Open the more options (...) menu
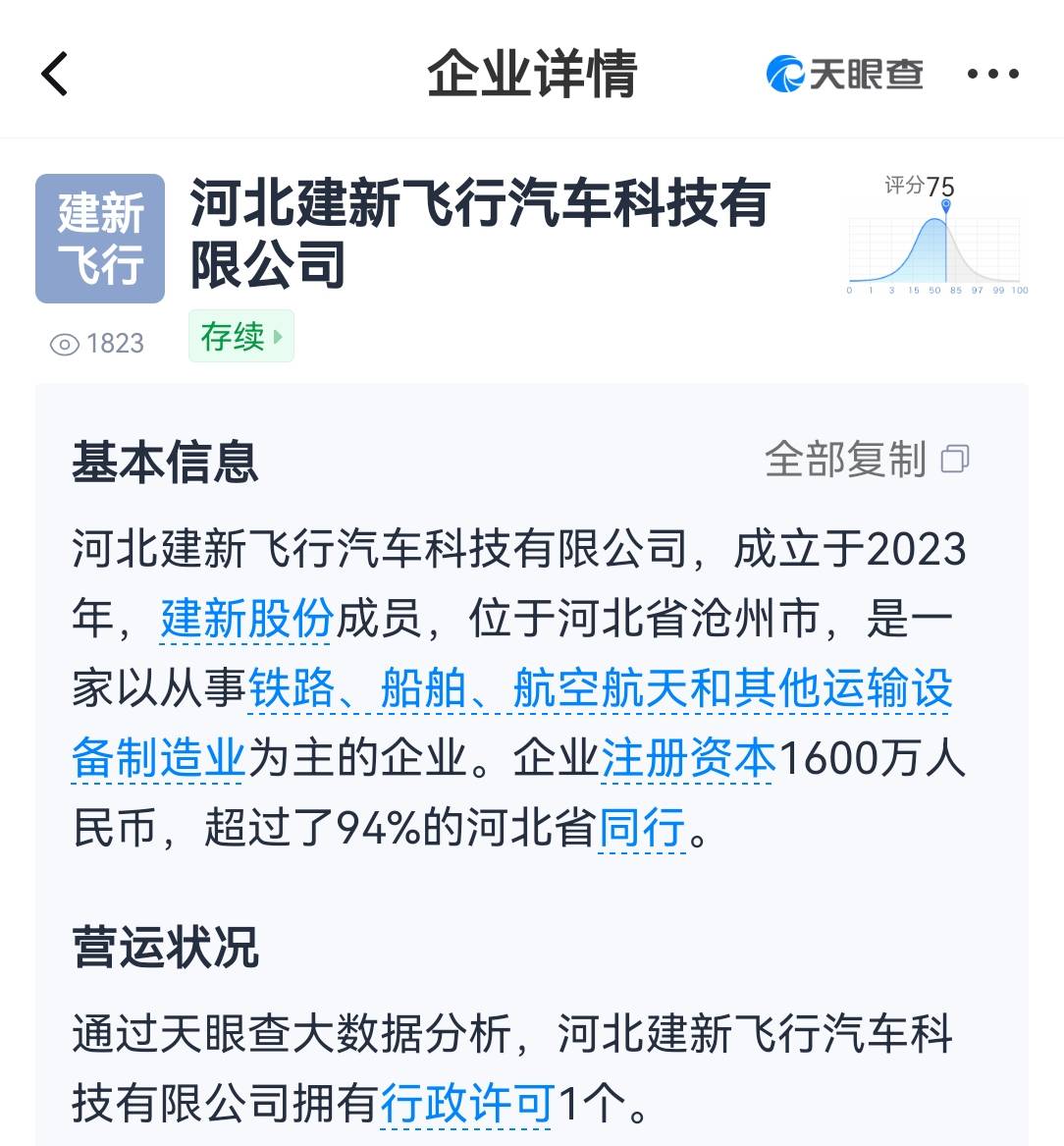This screenshot has height=1146, width=1064. point(993,74)
